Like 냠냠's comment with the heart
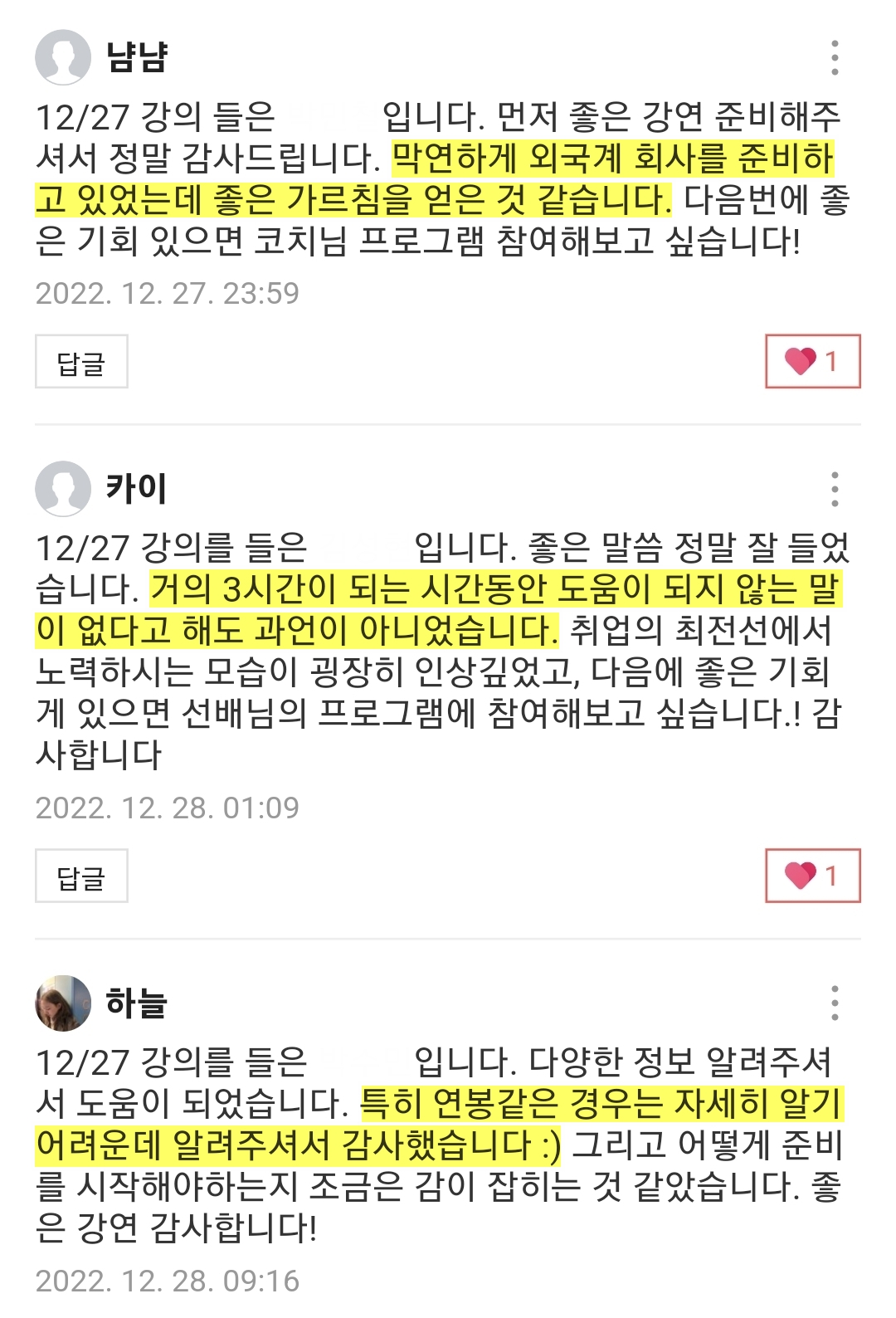Viewport: 896px width, 1318px height. point(812,361)
